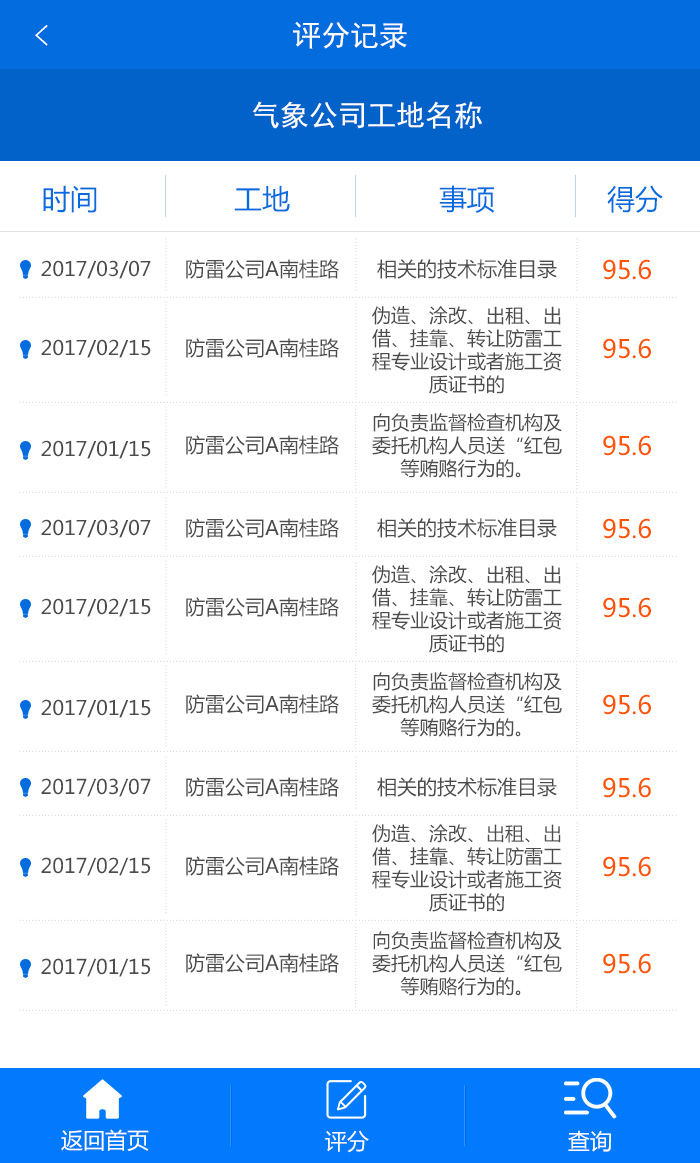Go back using the top-left arrow

(x=41, y=36)
